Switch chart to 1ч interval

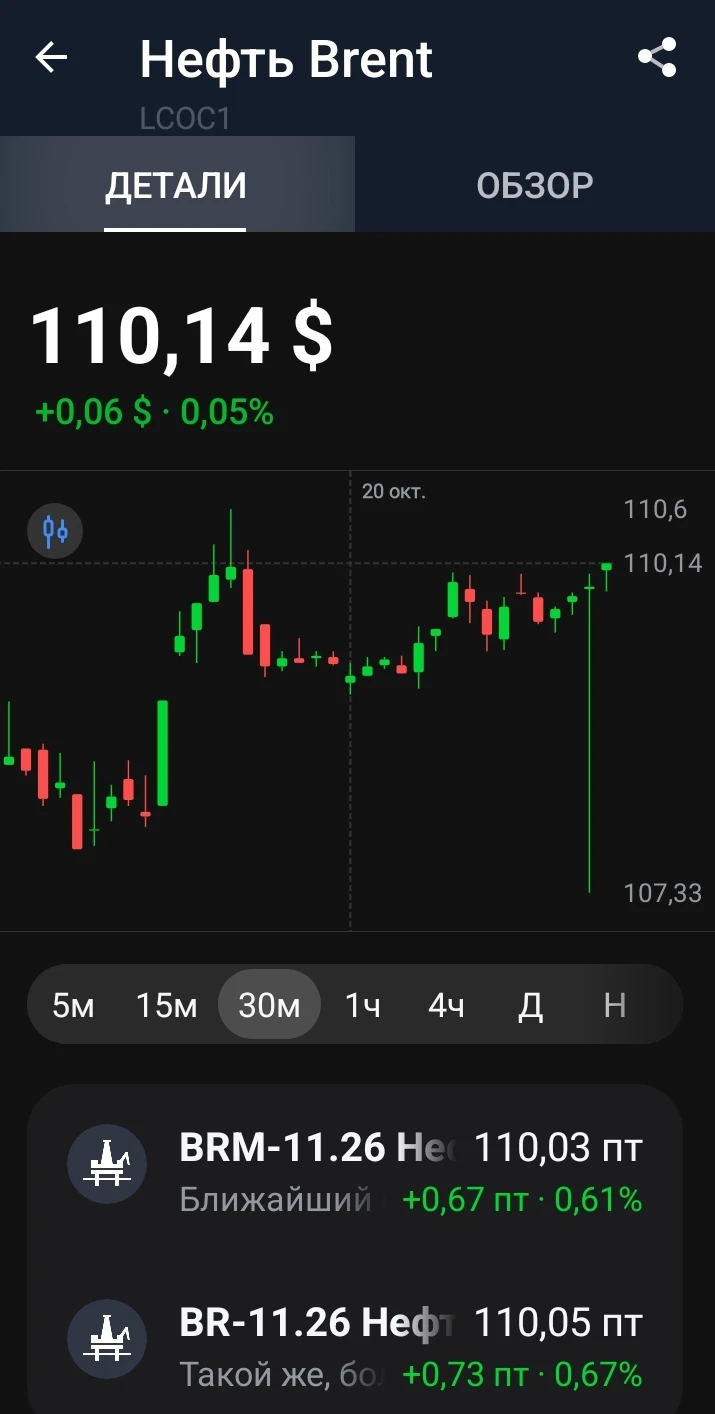click(363, 1005)
